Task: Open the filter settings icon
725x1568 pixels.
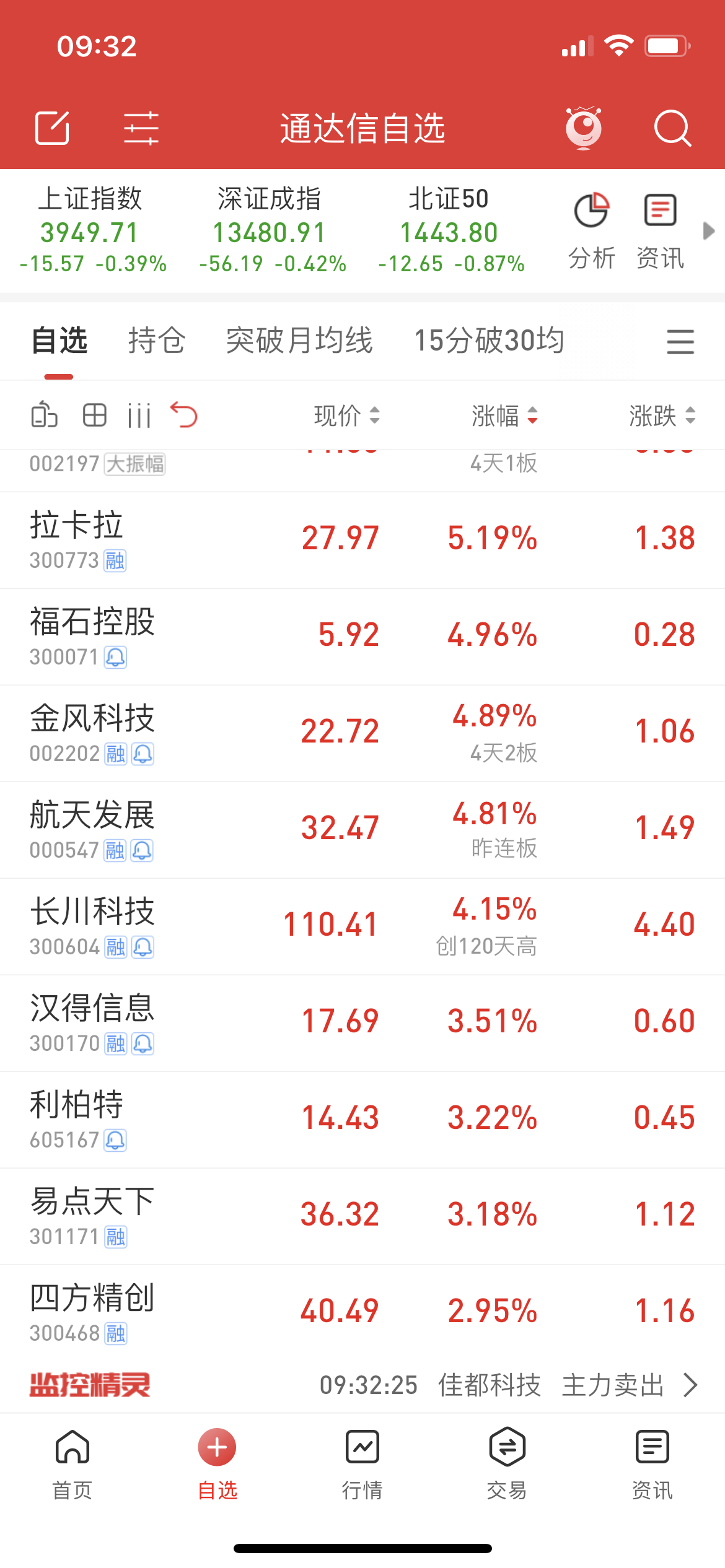Action: [x=141, y=128]
